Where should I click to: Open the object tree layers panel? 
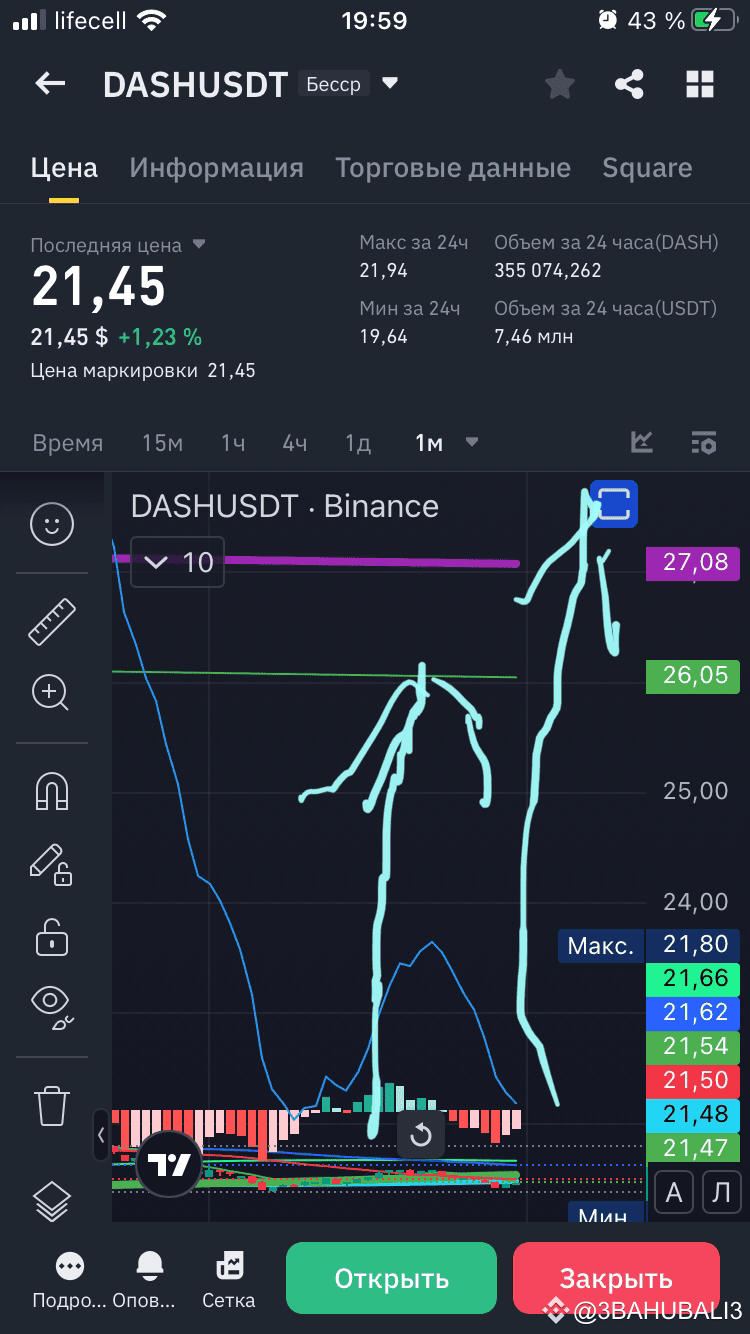(x=52, y=1199)
